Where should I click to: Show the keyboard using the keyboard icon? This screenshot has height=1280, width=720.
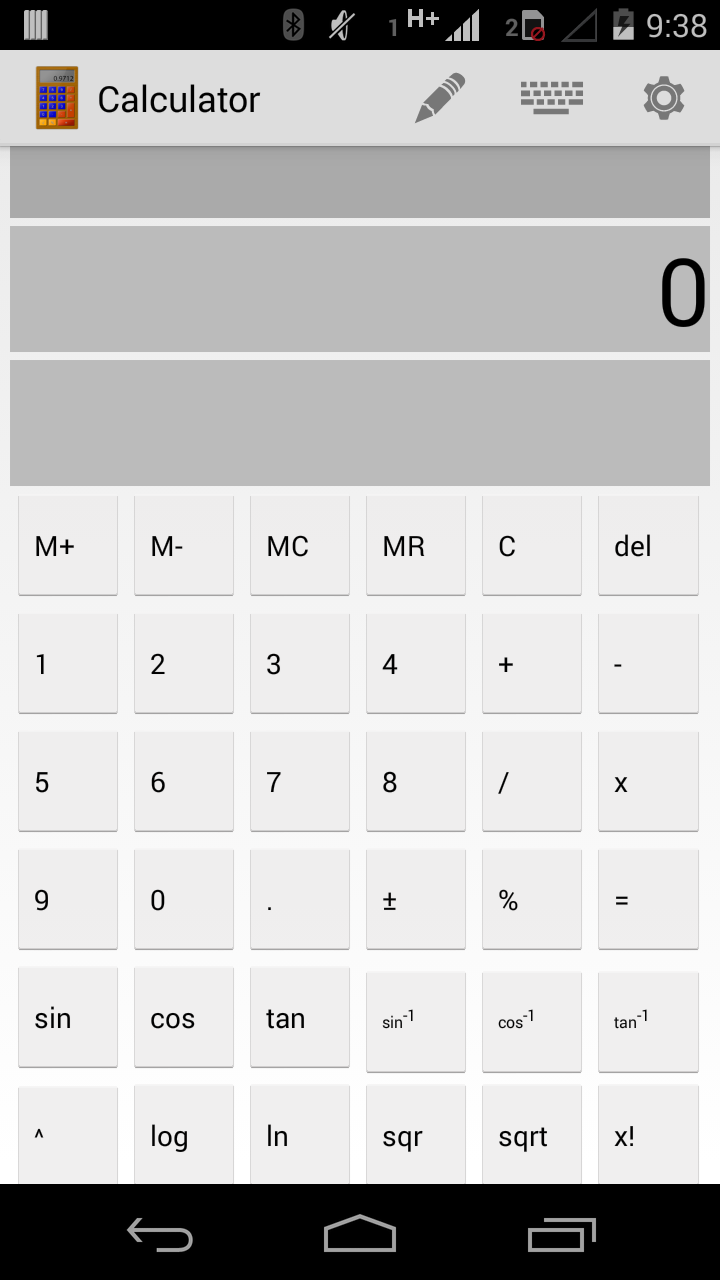(551, 97)
